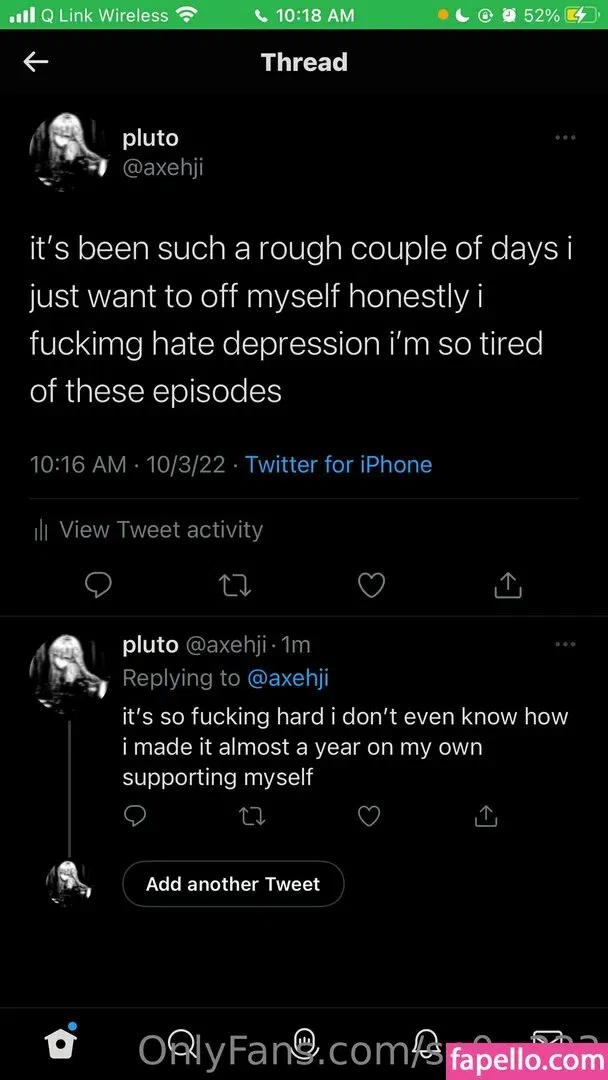608x1080 pixels.
Task: Comment on the reply tweet
Action: tap(135, 817)
